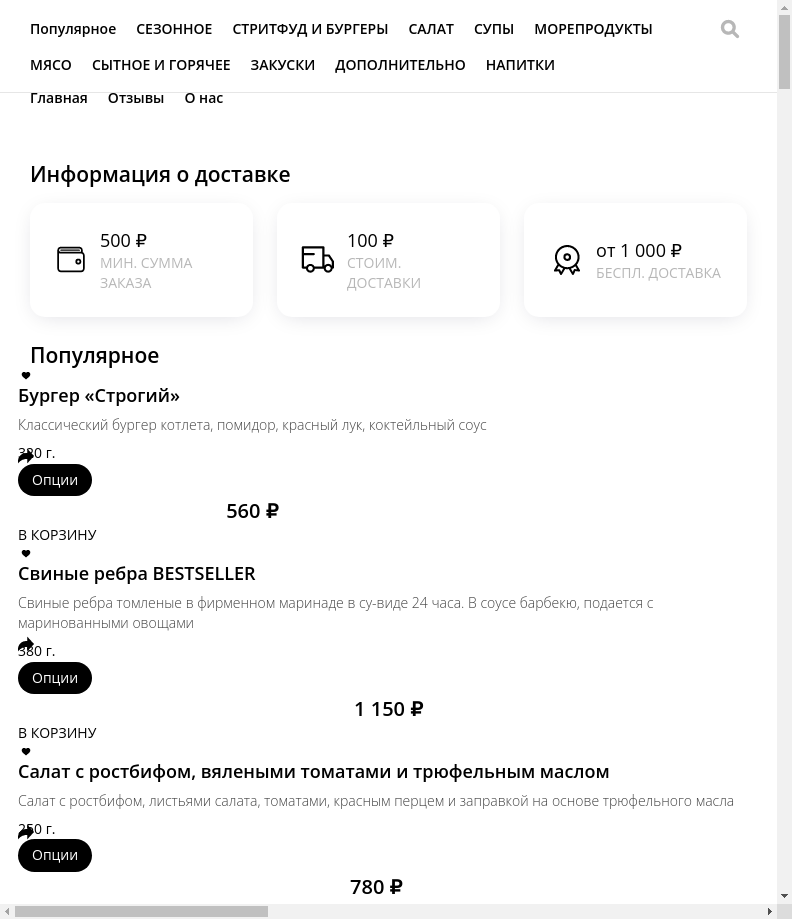Like the Свиные ребра BESTSELLER dish
The width and height of the screenshot is (792, 919).
(26, 553)
